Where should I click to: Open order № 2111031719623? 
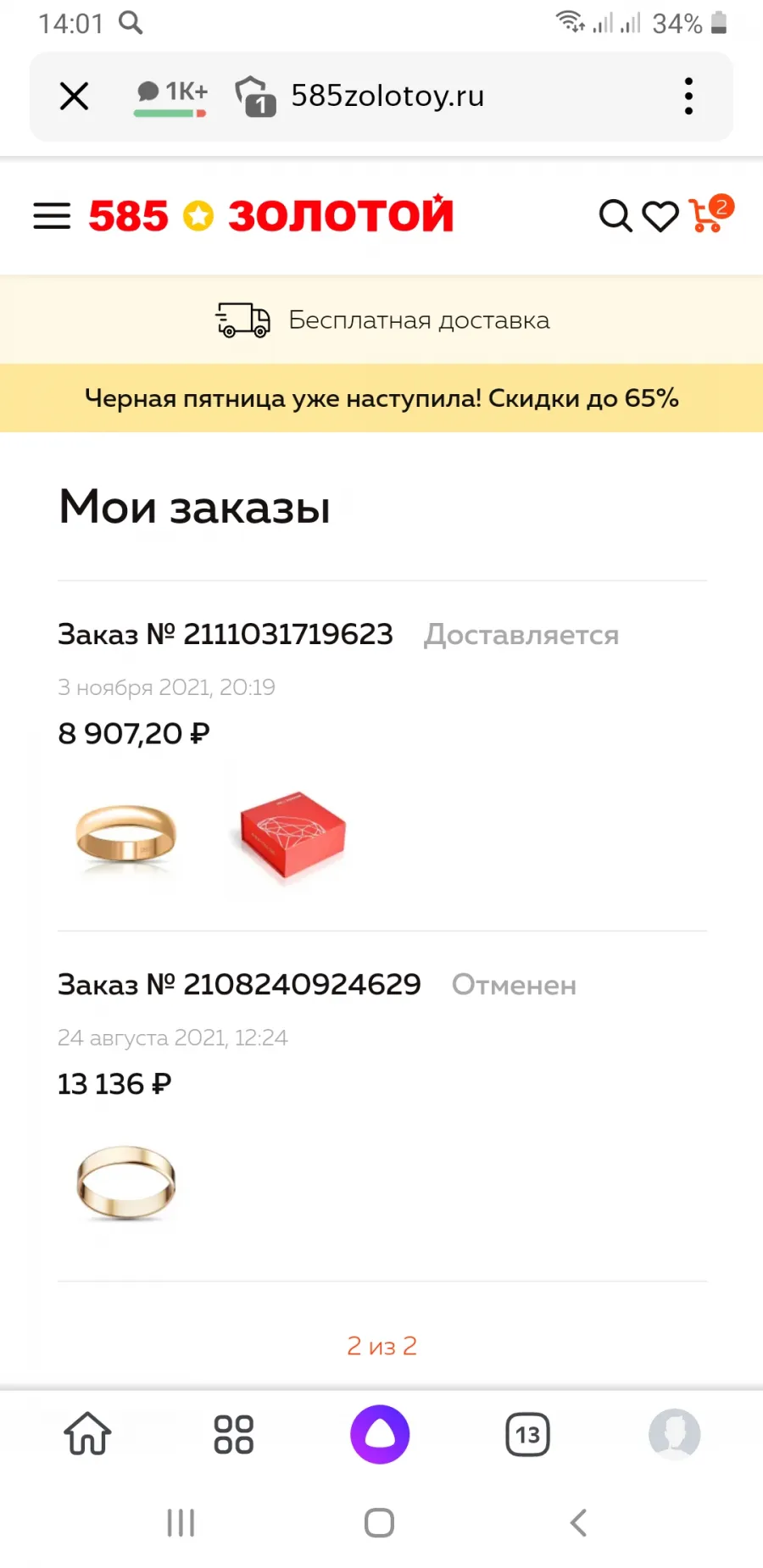[x=226, y=634]
